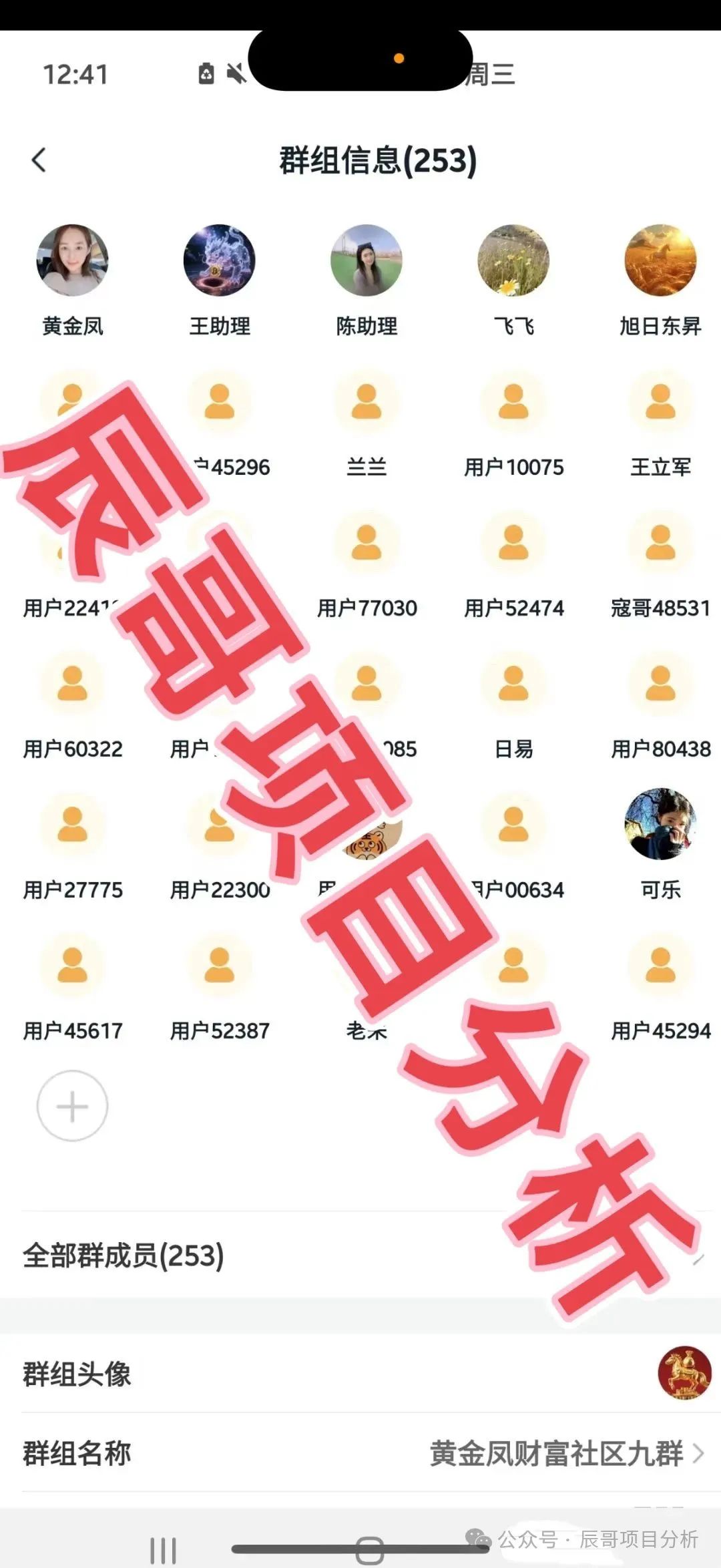
Task: View 陈助理's profile
Action: 366,261
